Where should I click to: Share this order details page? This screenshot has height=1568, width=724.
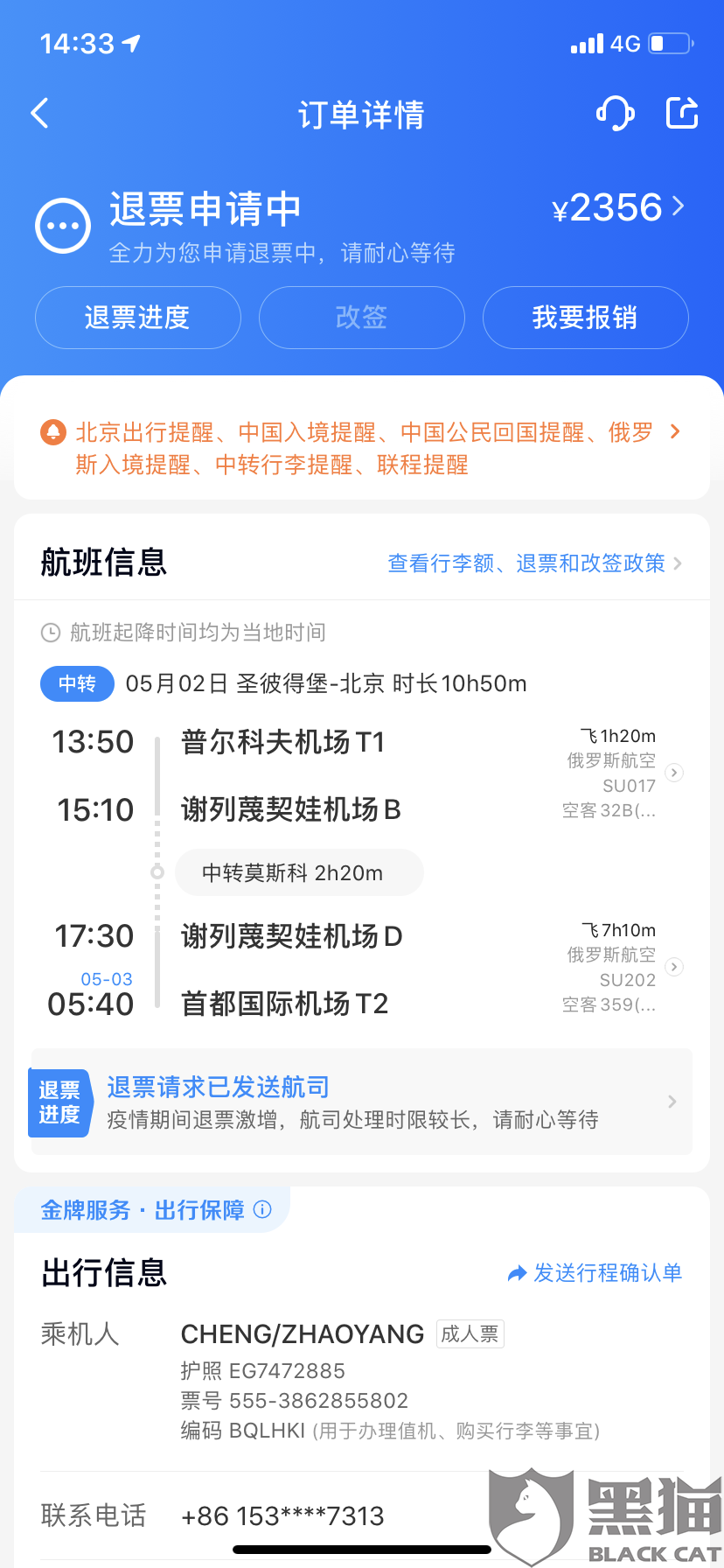point(682,114)
